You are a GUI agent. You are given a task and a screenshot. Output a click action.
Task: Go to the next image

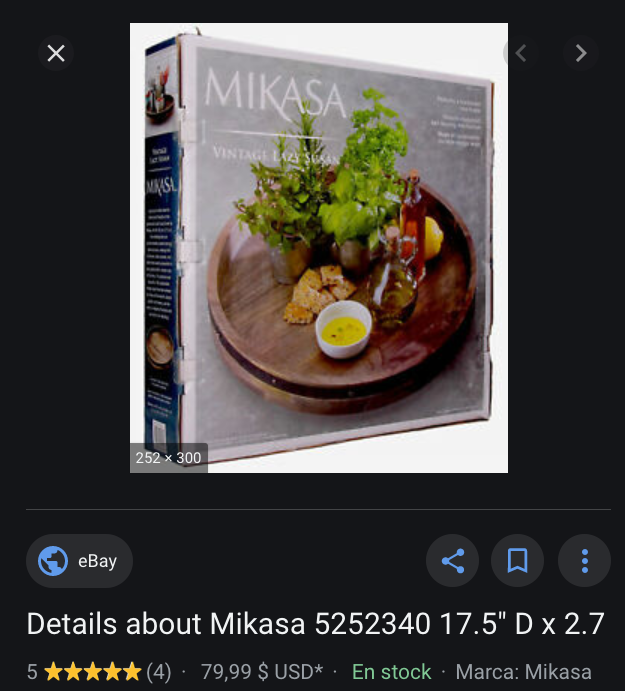(580, 53)
